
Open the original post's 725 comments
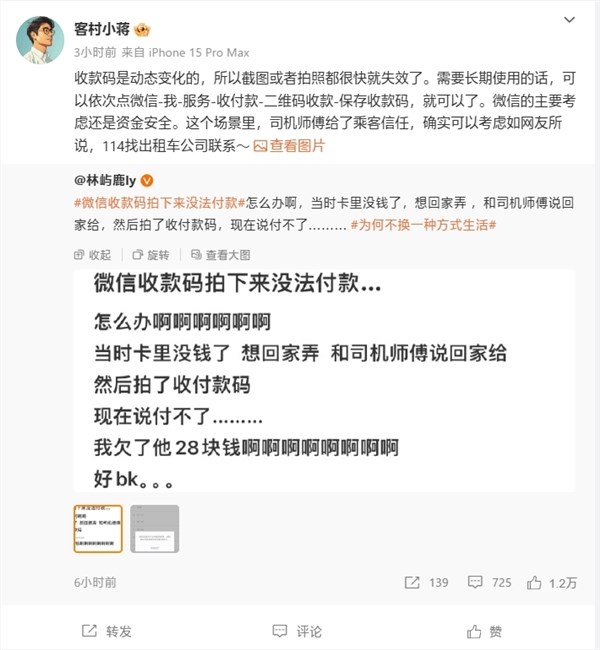pos(489,582)
